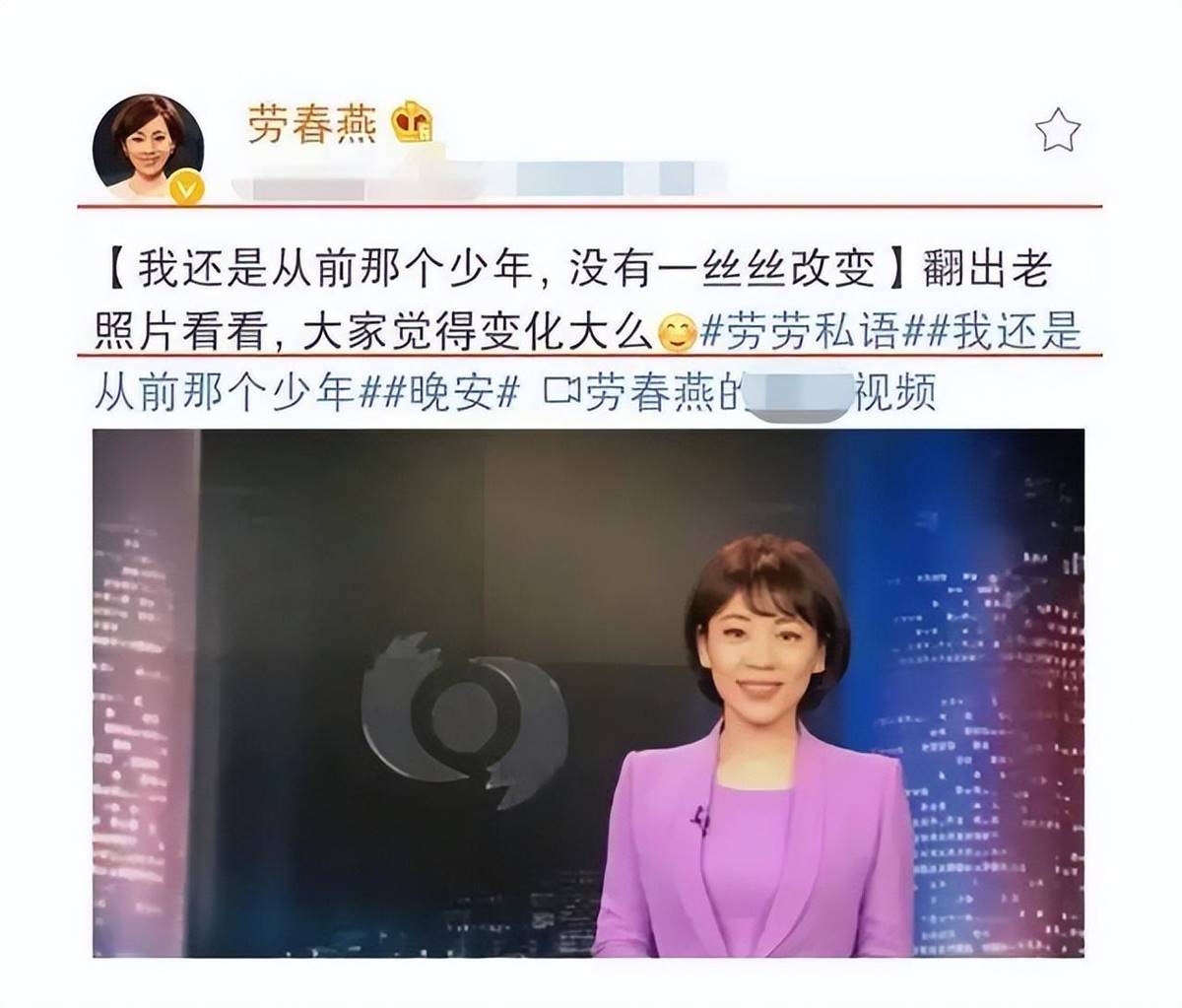The width and height of the screenshot is (1182, 1008).
Task: View the post's news anchor photo
Action: tap(588, 693)
